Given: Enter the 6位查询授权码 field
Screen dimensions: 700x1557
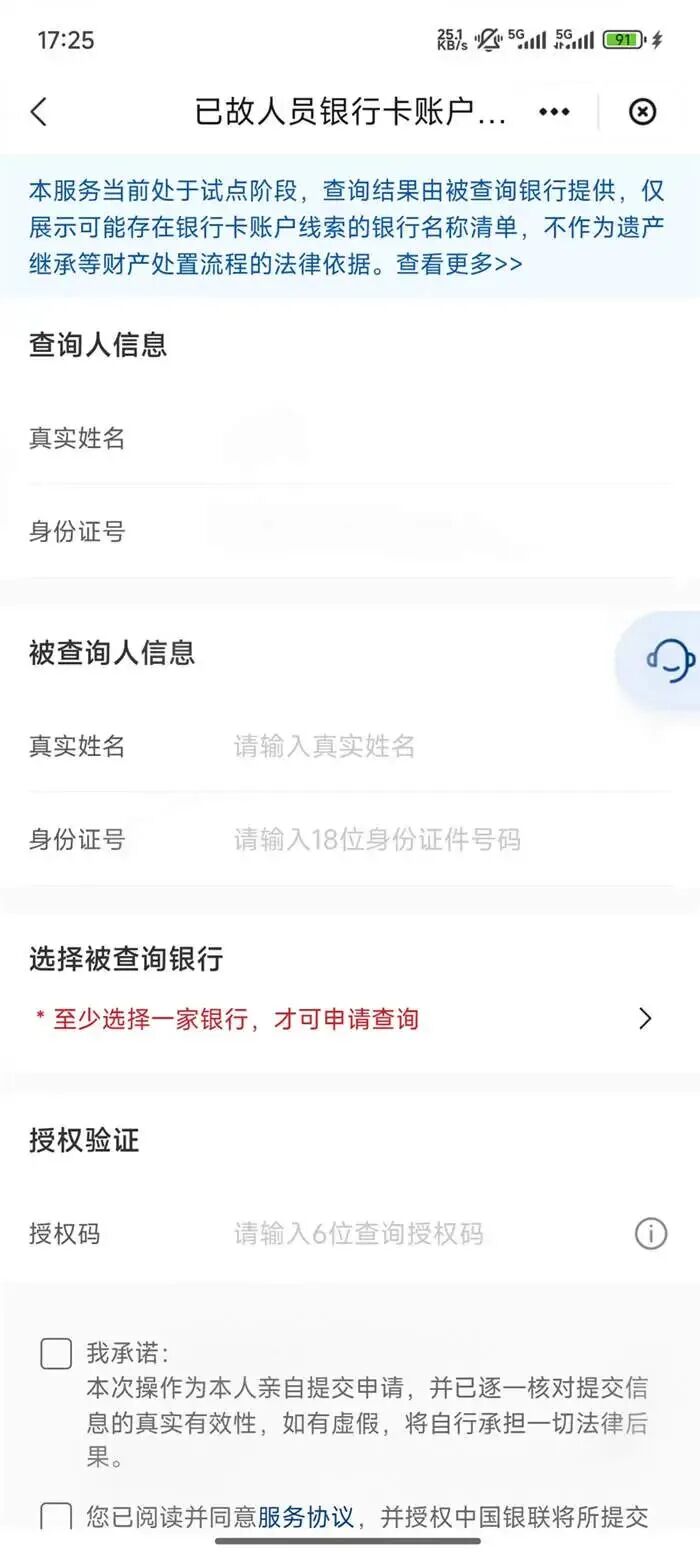Looking at the screenshot, I should pos(420,1234).
